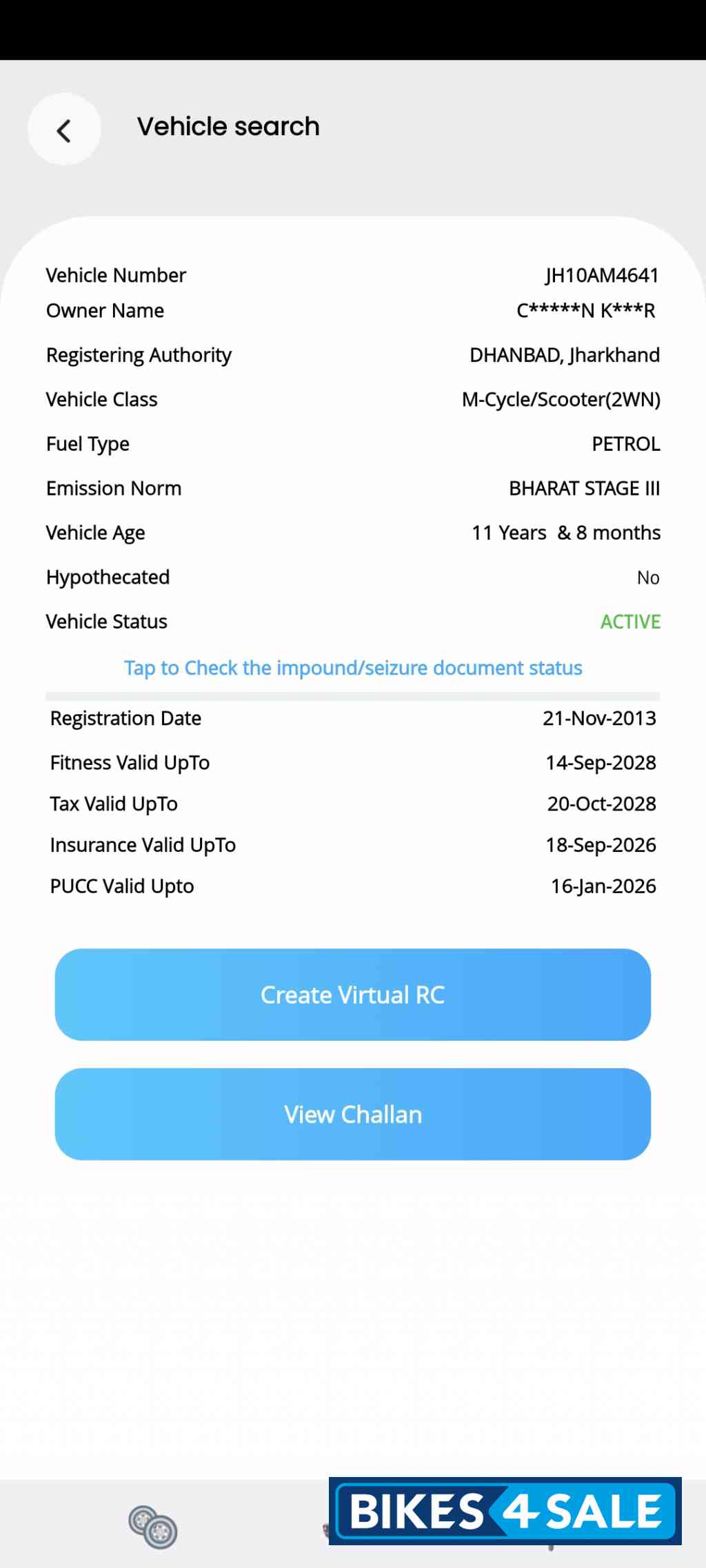
Task: Tap to check impound/seizure document status
Action: (x=353, y=668)
